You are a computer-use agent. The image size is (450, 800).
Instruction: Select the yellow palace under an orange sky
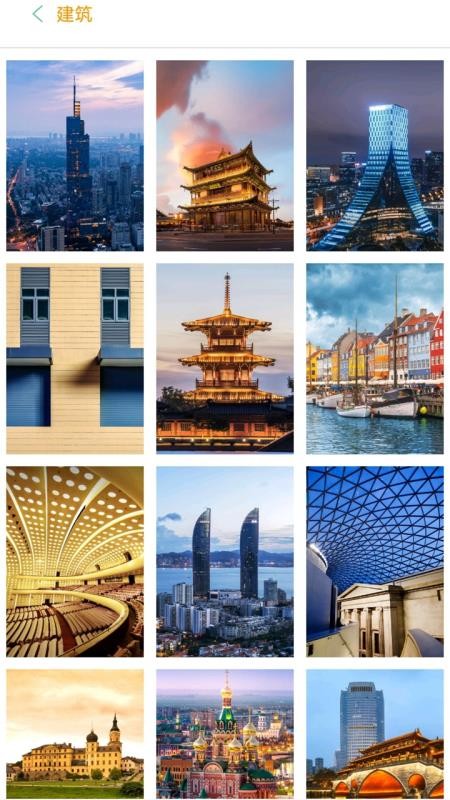(x=75, y=735)
